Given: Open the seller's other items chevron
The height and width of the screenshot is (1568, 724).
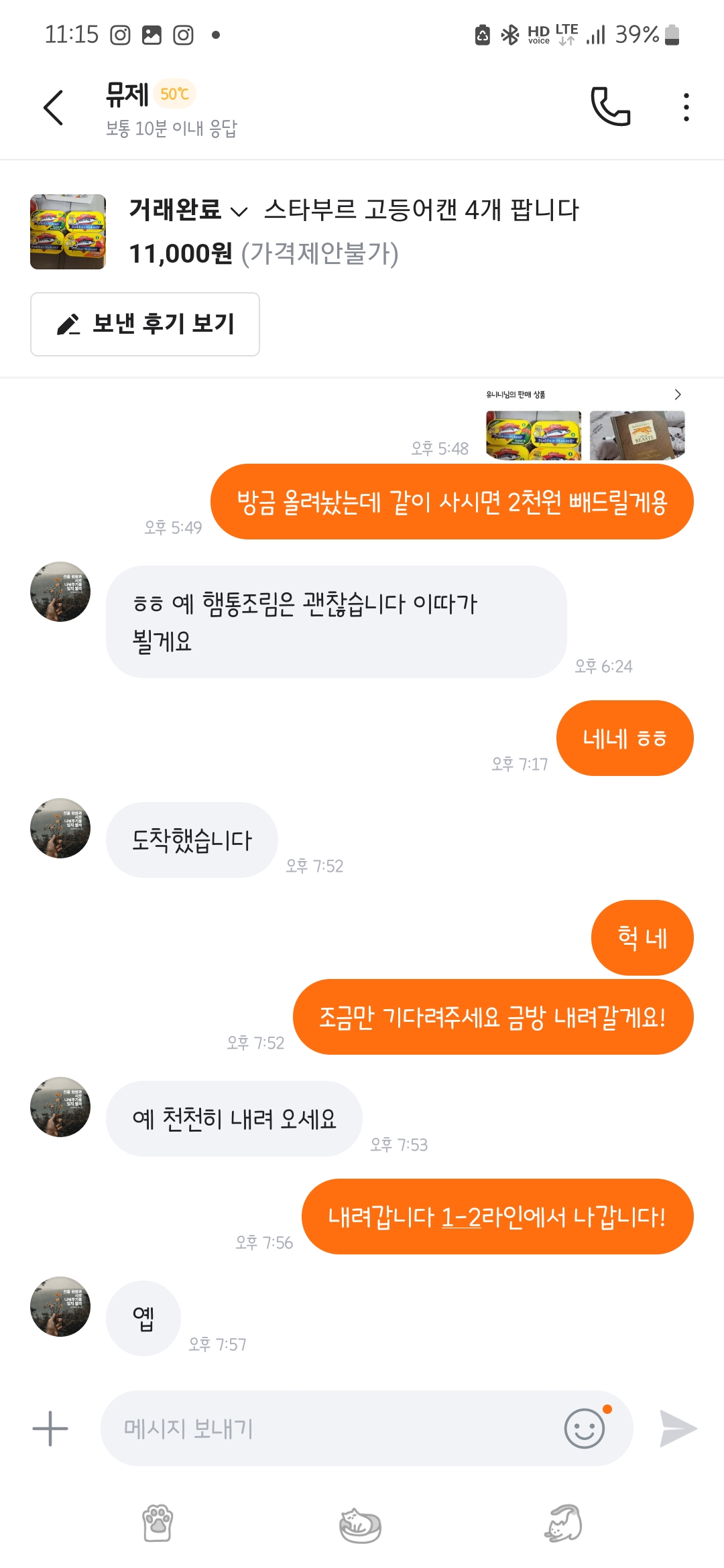Looking at the screenshot, I should (677, 395).
